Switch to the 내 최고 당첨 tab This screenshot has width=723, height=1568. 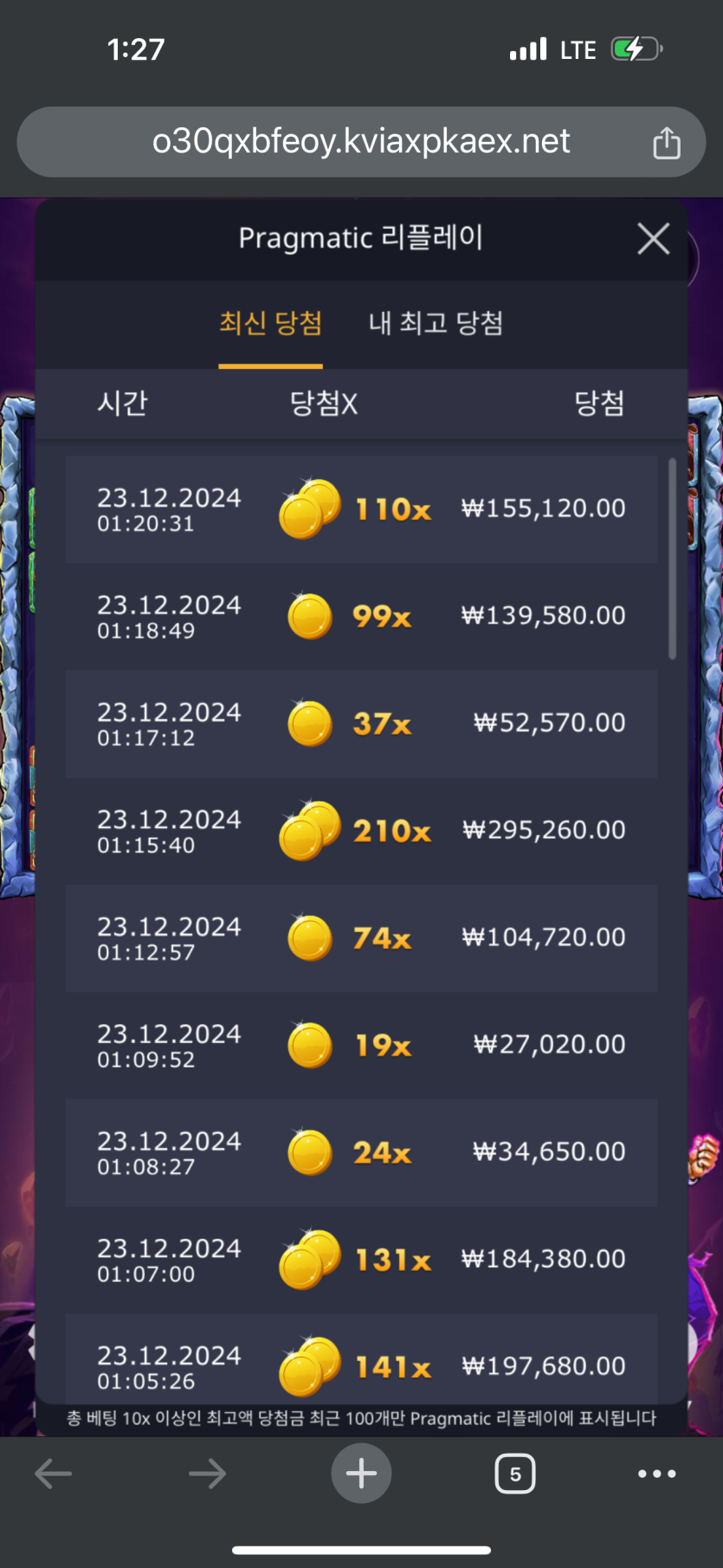click(x=436, y=323)
